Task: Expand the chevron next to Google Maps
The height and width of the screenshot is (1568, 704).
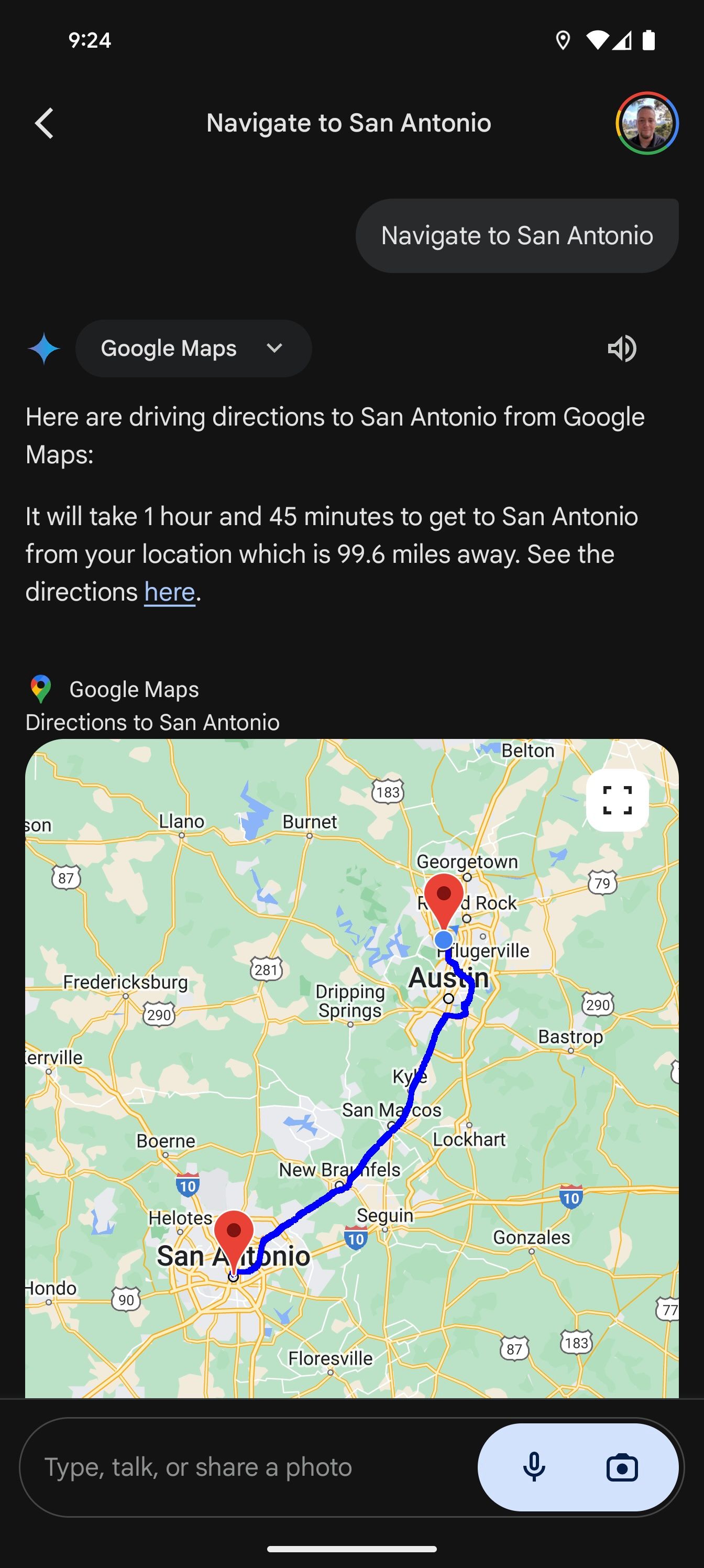Action: pos(273,348)
